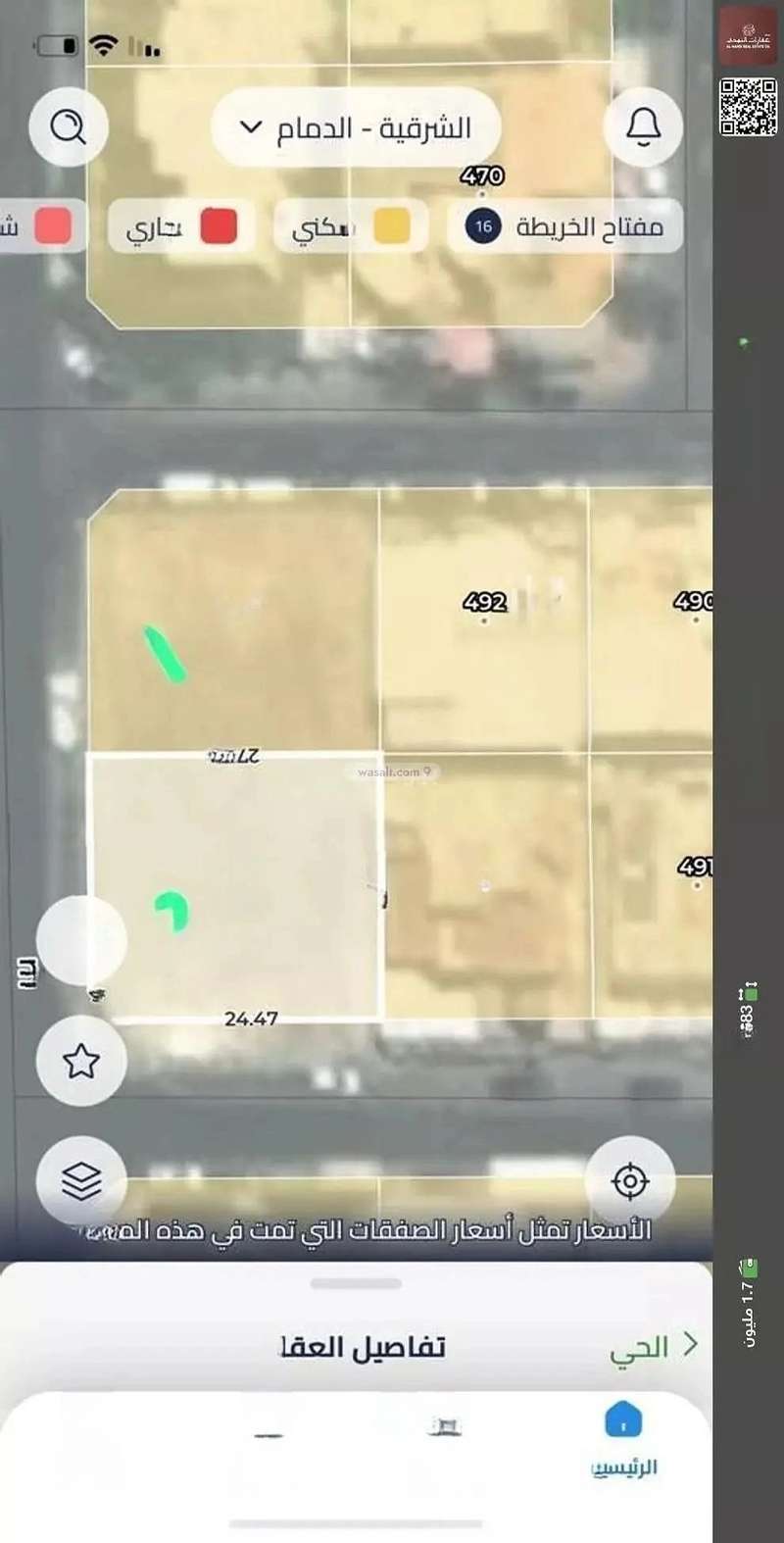The image size is (784, 1543).
Task: Select the سكني residential filter chip
Action: [350, 226]
